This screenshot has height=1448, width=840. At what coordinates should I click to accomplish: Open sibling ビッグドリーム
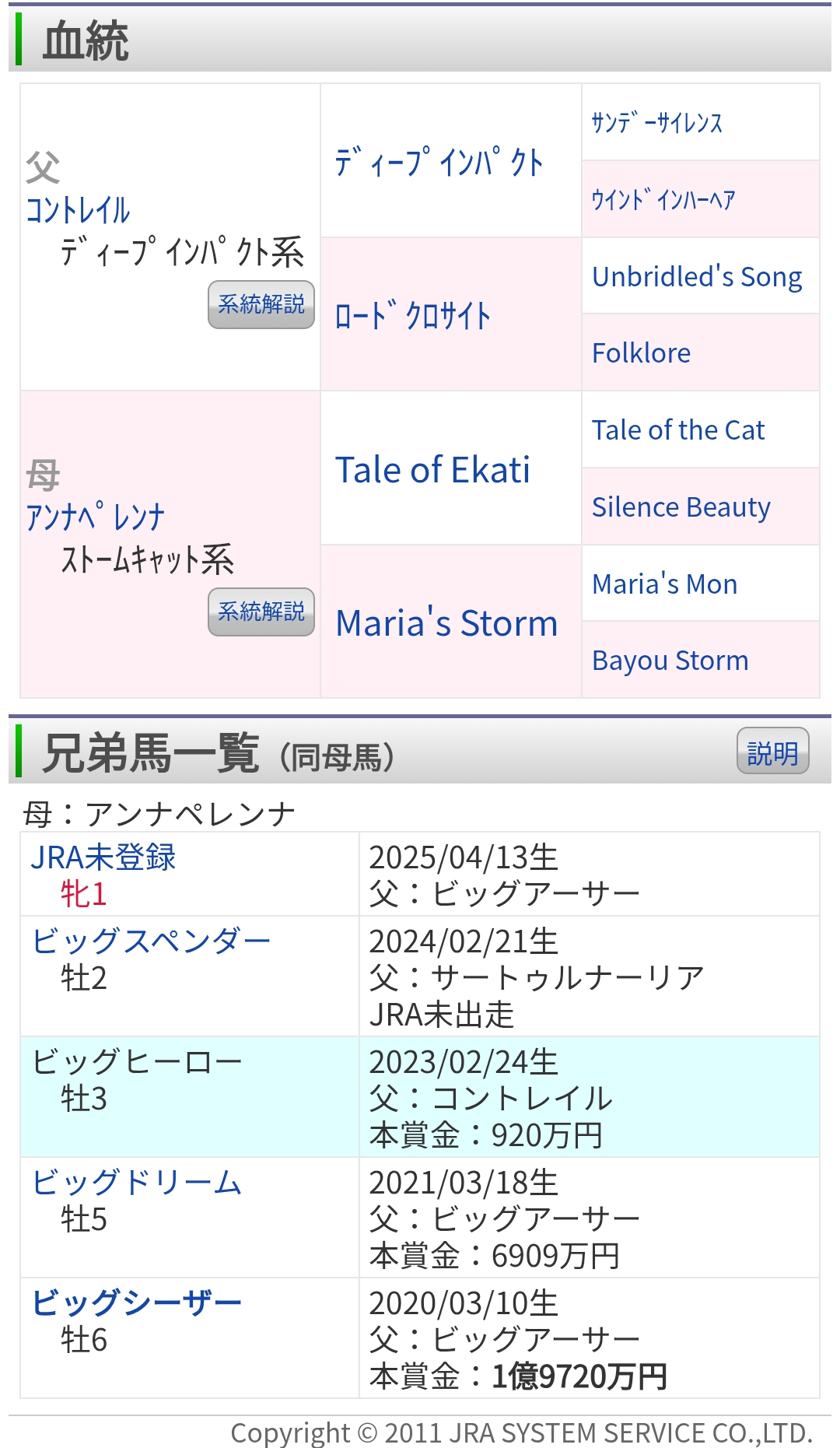137,1183
